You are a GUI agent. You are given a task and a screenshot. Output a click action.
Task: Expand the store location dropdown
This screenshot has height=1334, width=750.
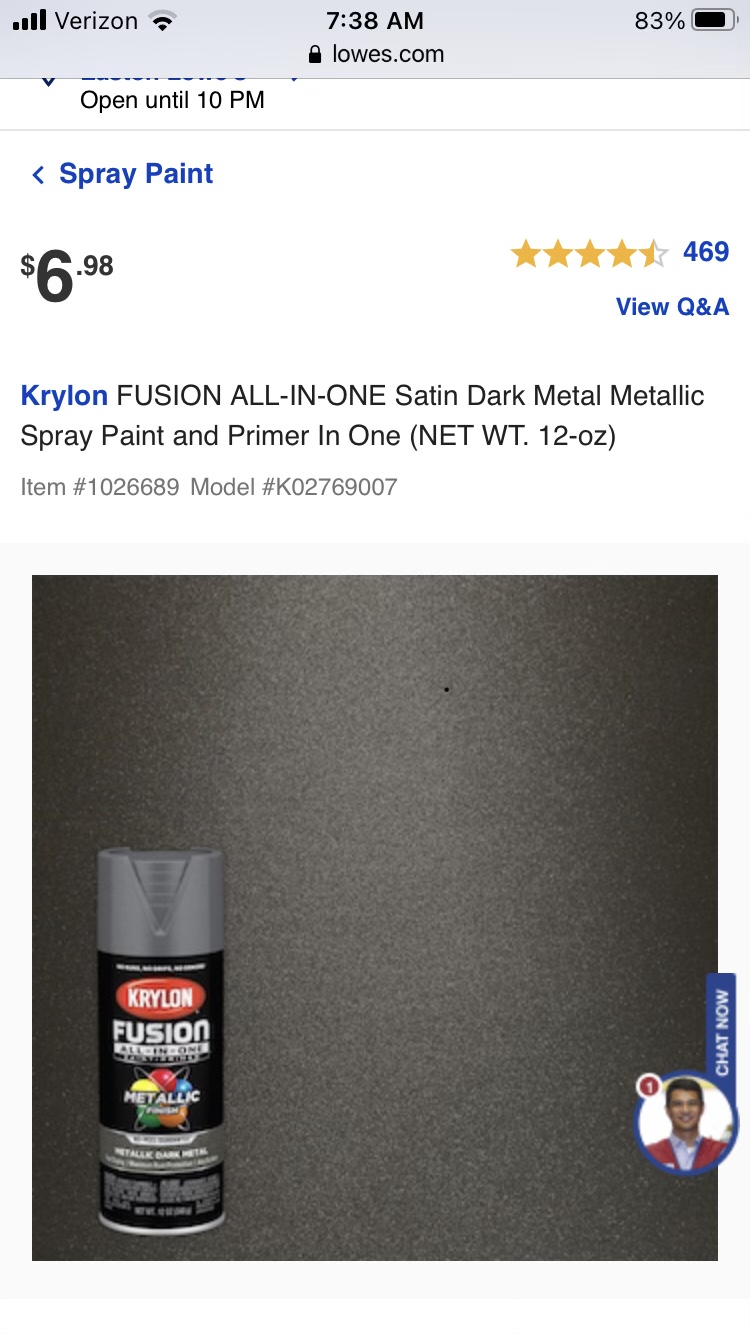(x=293, y=80)
